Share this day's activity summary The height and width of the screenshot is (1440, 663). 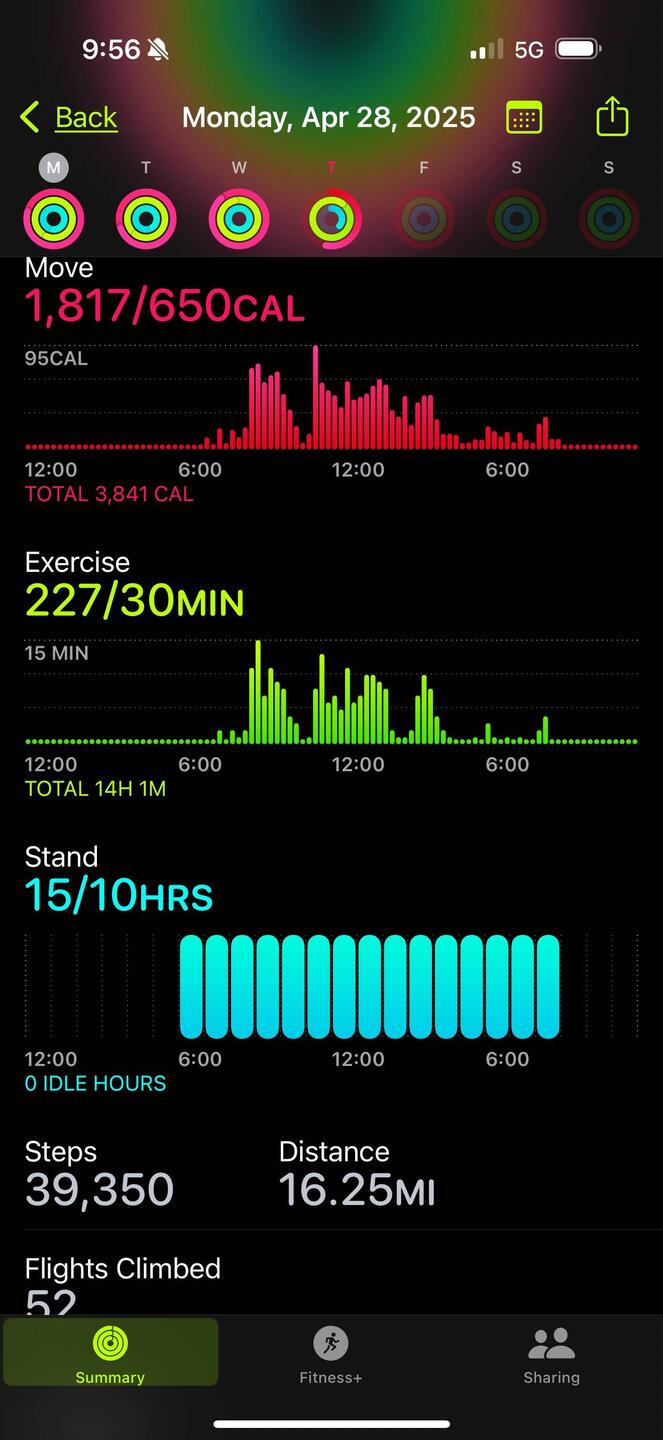[612, 117]
